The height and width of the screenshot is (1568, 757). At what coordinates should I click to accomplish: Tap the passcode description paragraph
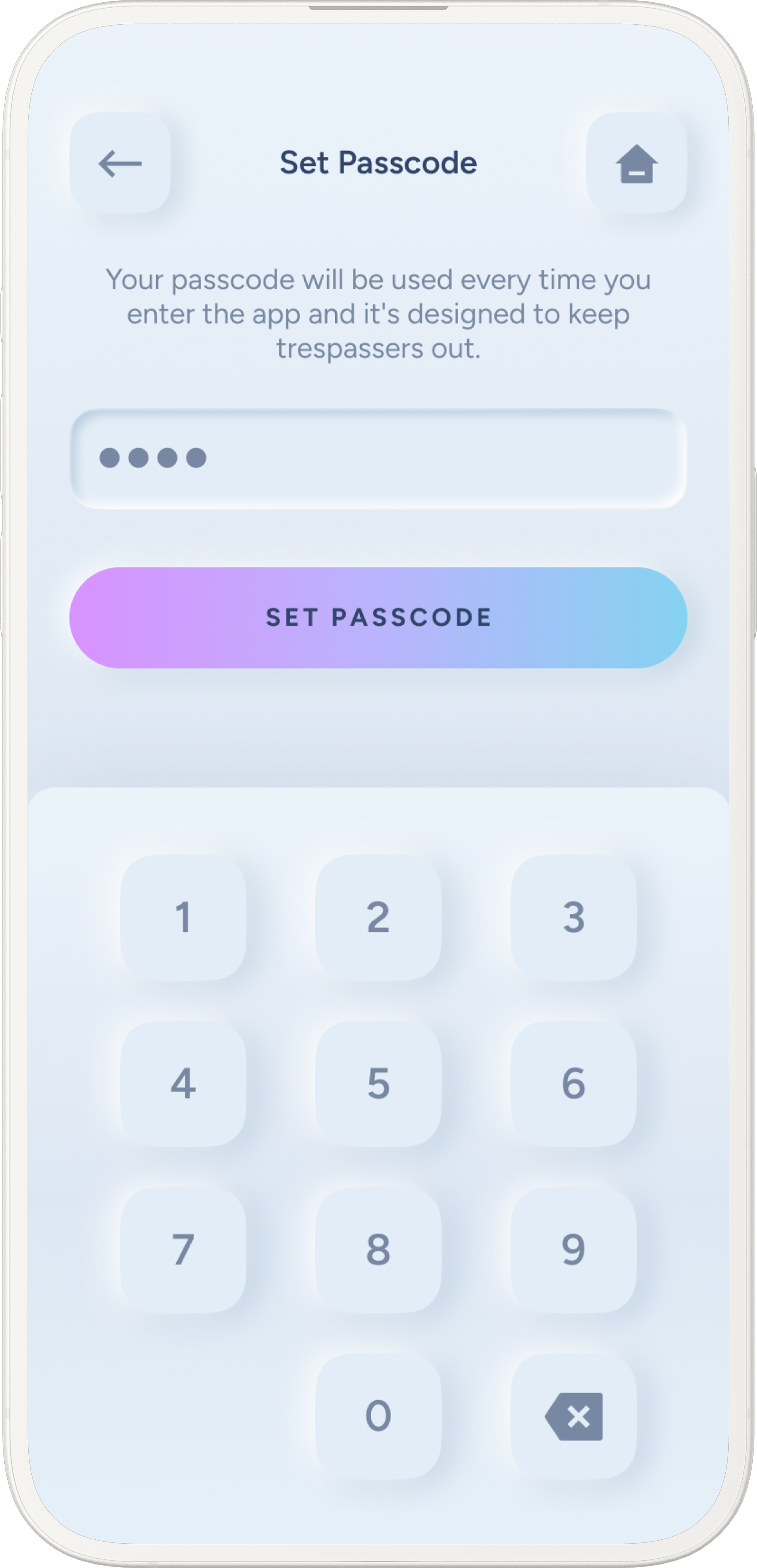(x=378, y=314)
